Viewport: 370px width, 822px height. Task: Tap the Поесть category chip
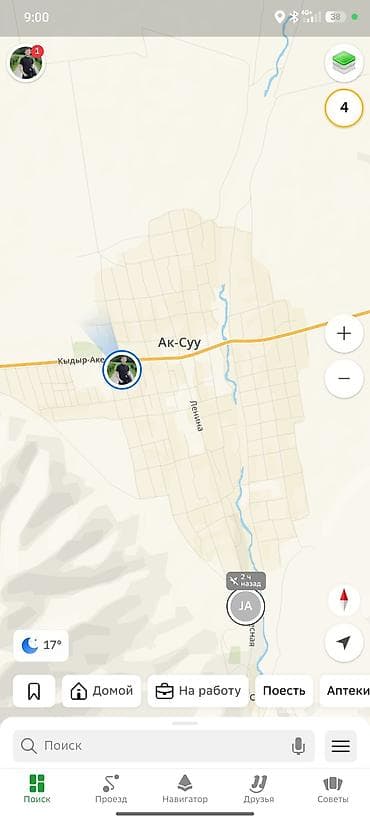point(284,691)
